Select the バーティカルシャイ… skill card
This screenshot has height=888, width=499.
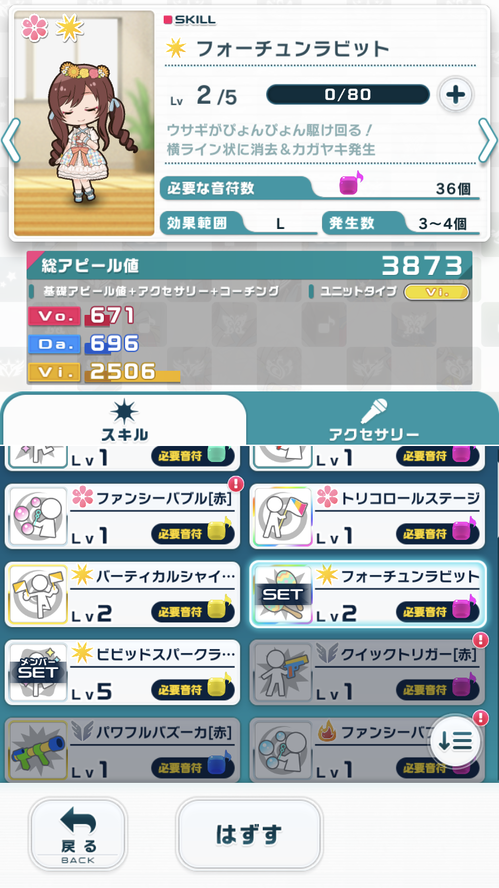(x=122, y=595)
